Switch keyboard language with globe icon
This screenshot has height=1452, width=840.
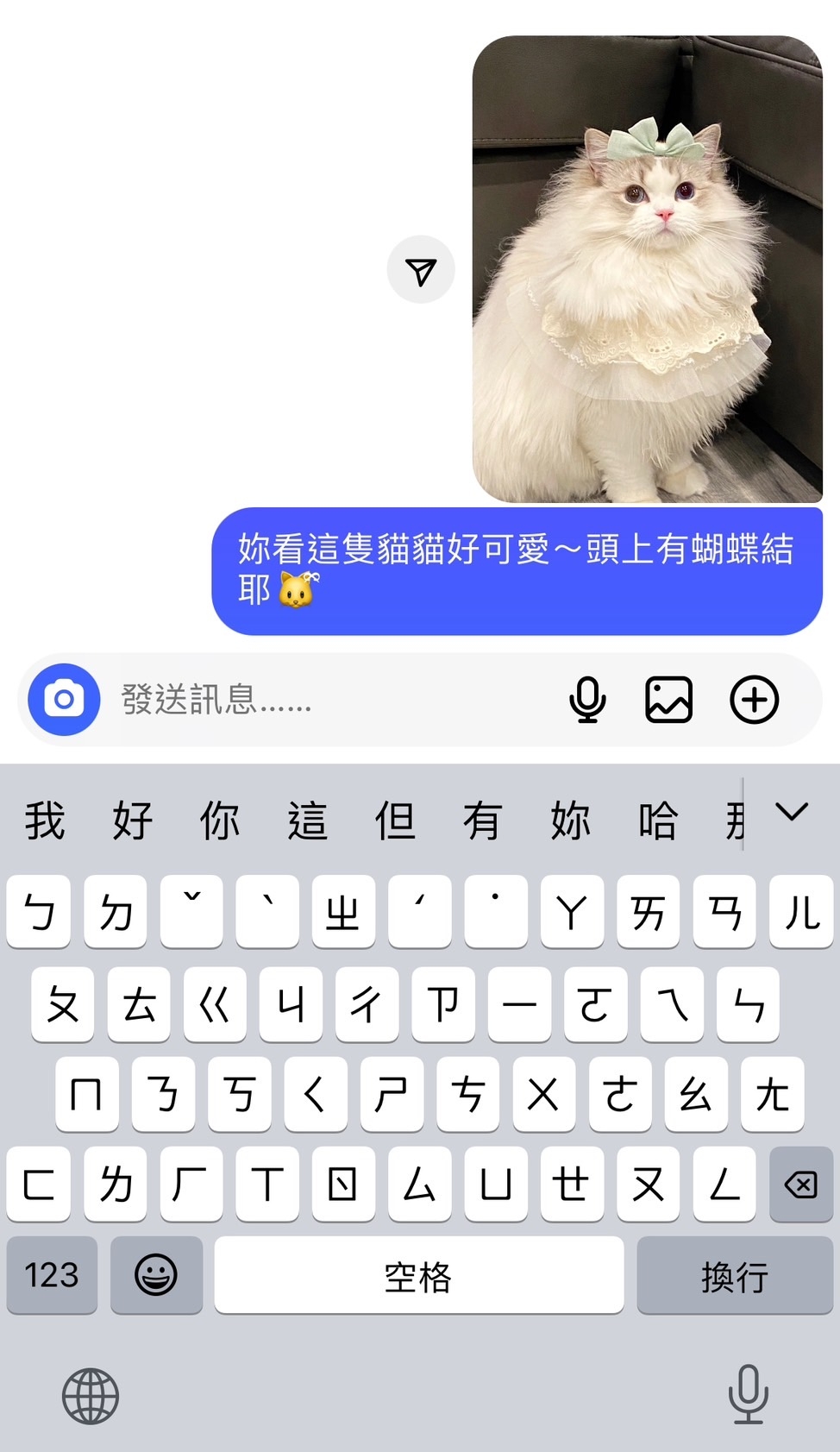point(91,1396)
